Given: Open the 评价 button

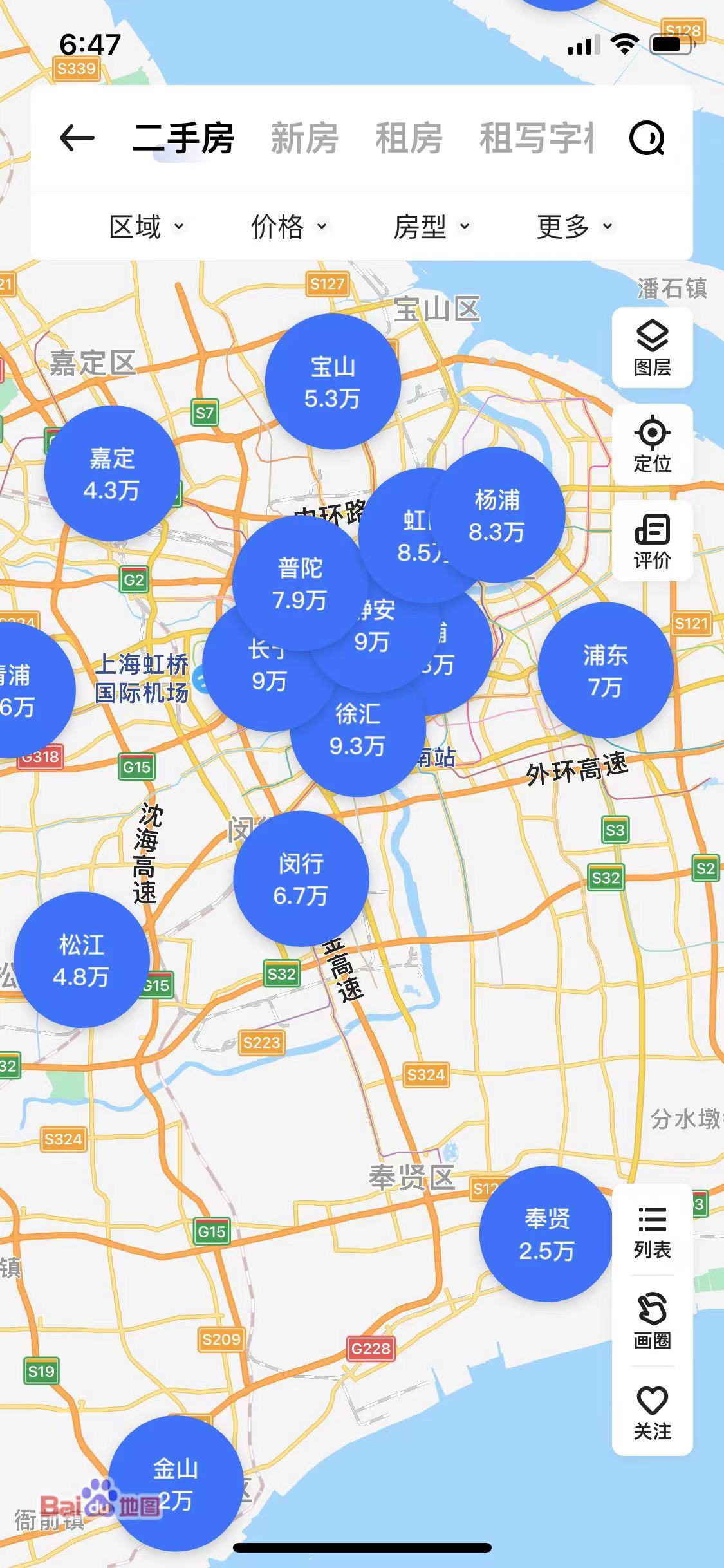Looking at the screenshot, I should click(x=652, y=541).
